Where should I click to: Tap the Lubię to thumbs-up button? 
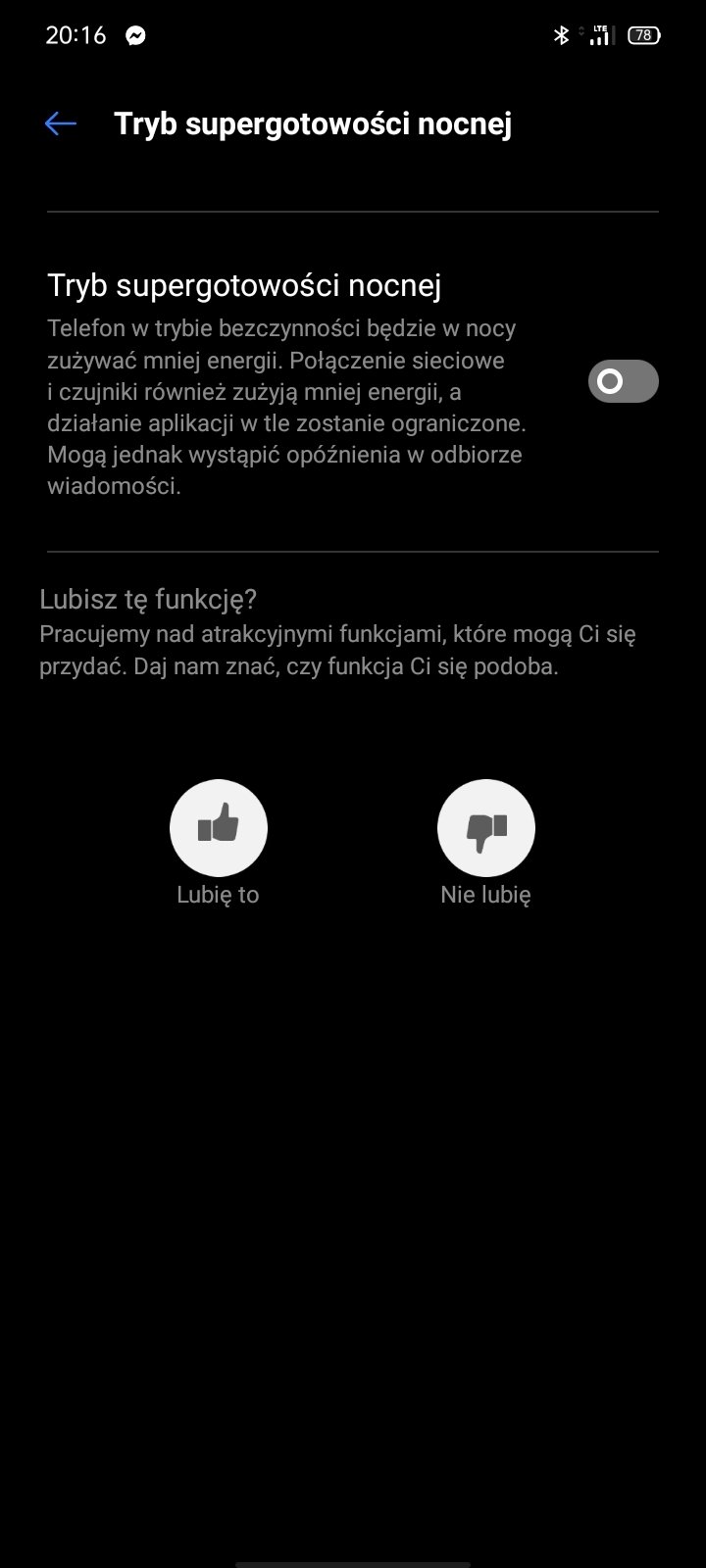219,828
